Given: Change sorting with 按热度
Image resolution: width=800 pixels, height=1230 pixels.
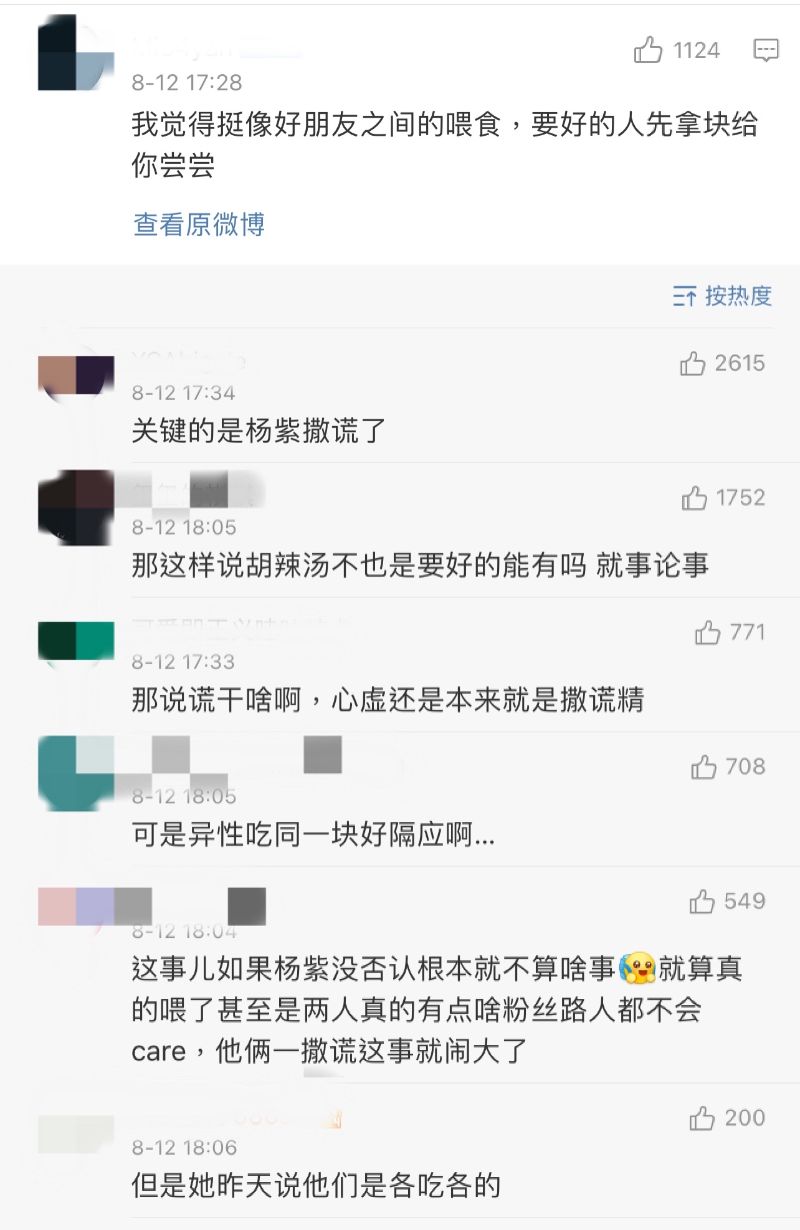Looking at the screenshot, I should 723,296.
